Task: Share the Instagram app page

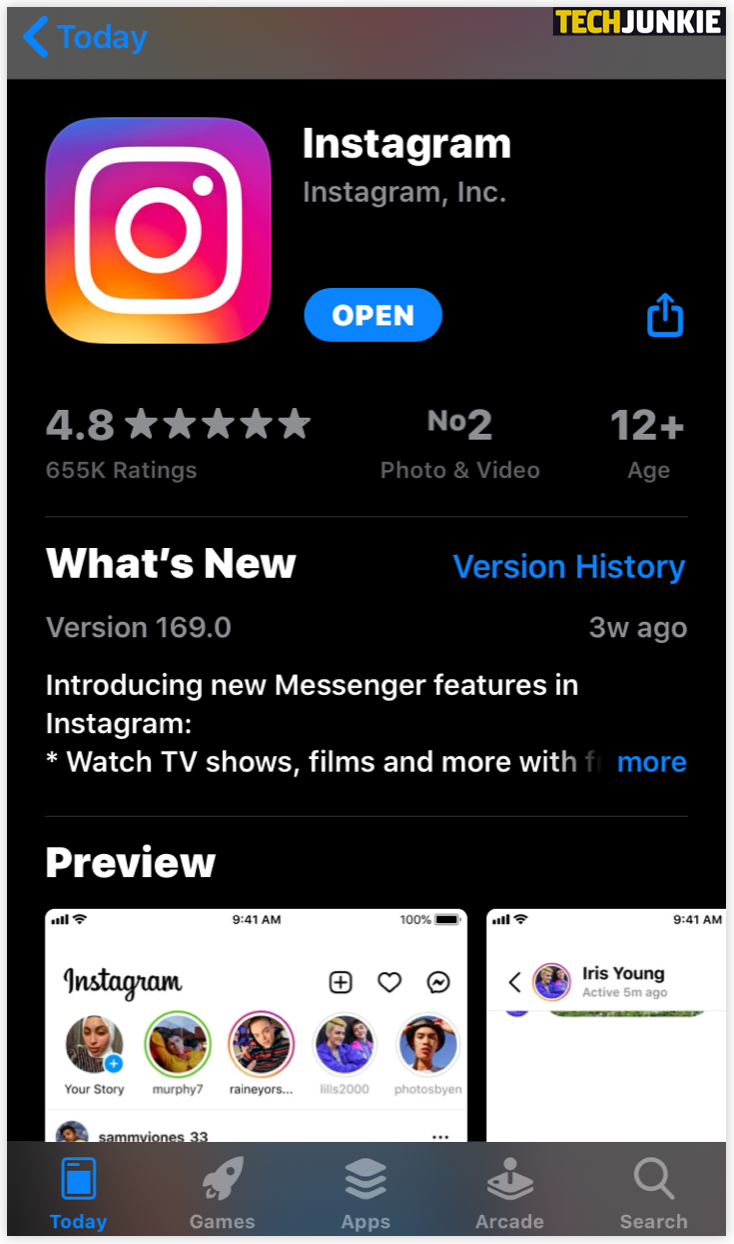Action: tap(665, 317)
